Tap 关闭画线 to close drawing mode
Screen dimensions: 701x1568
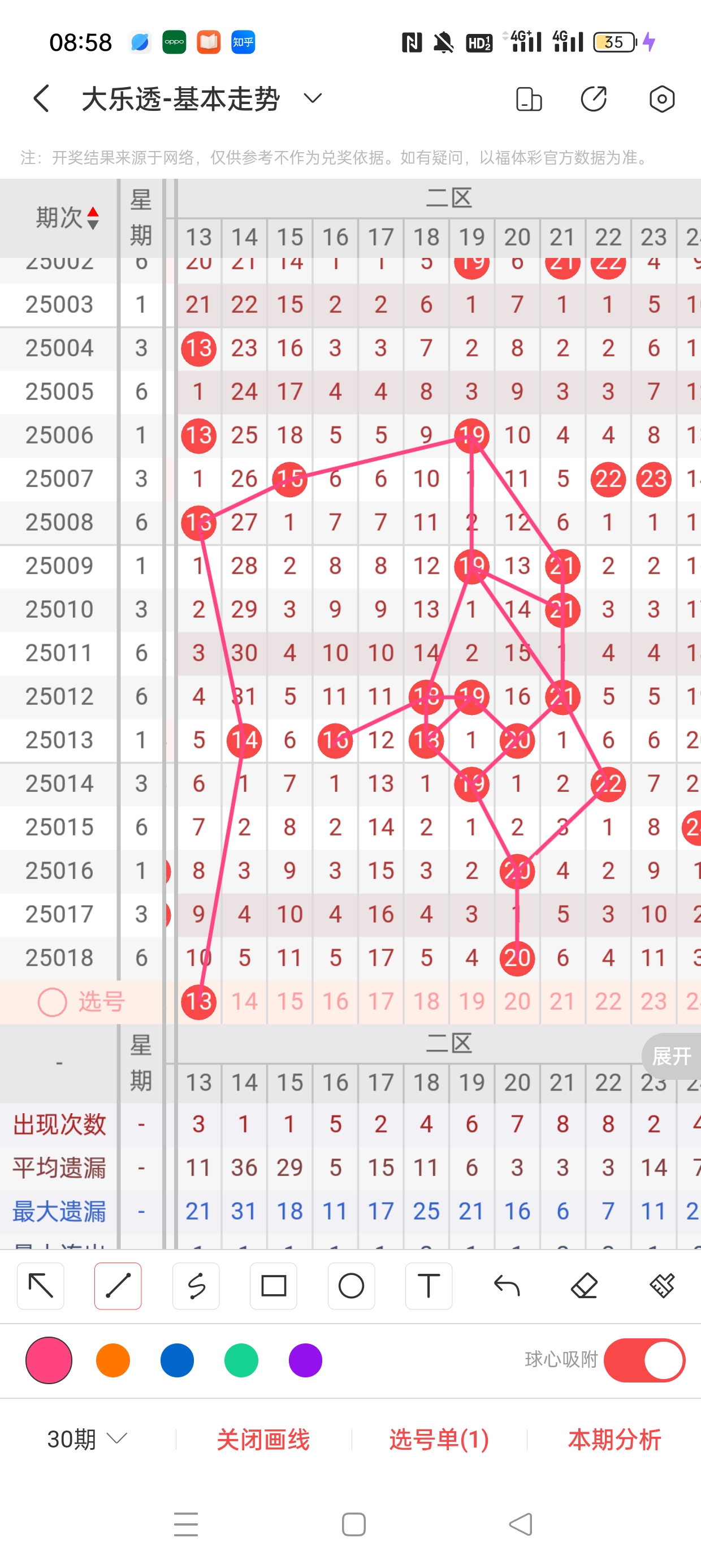pos(263,1439)
